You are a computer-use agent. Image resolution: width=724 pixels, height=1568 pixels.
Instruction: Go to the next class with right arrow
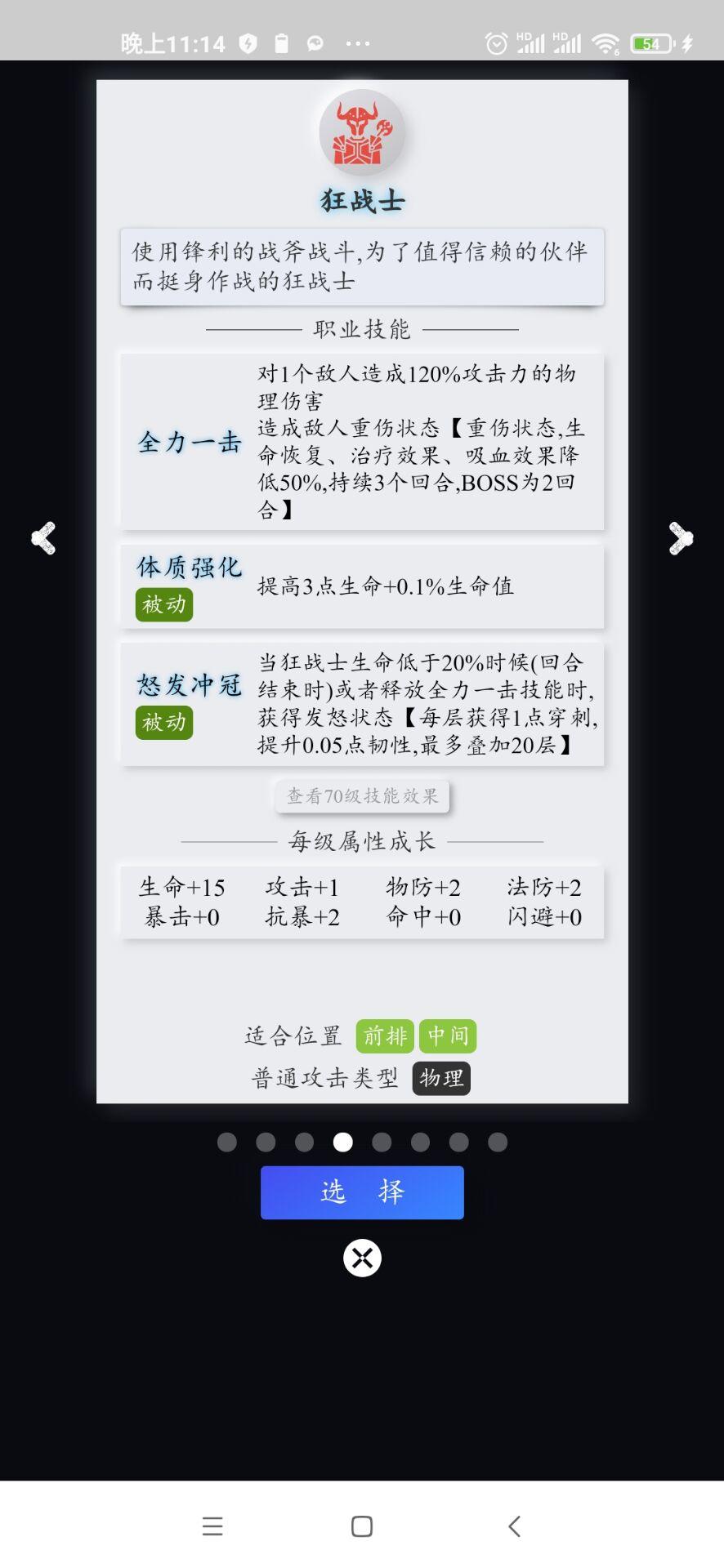point(680,538)
